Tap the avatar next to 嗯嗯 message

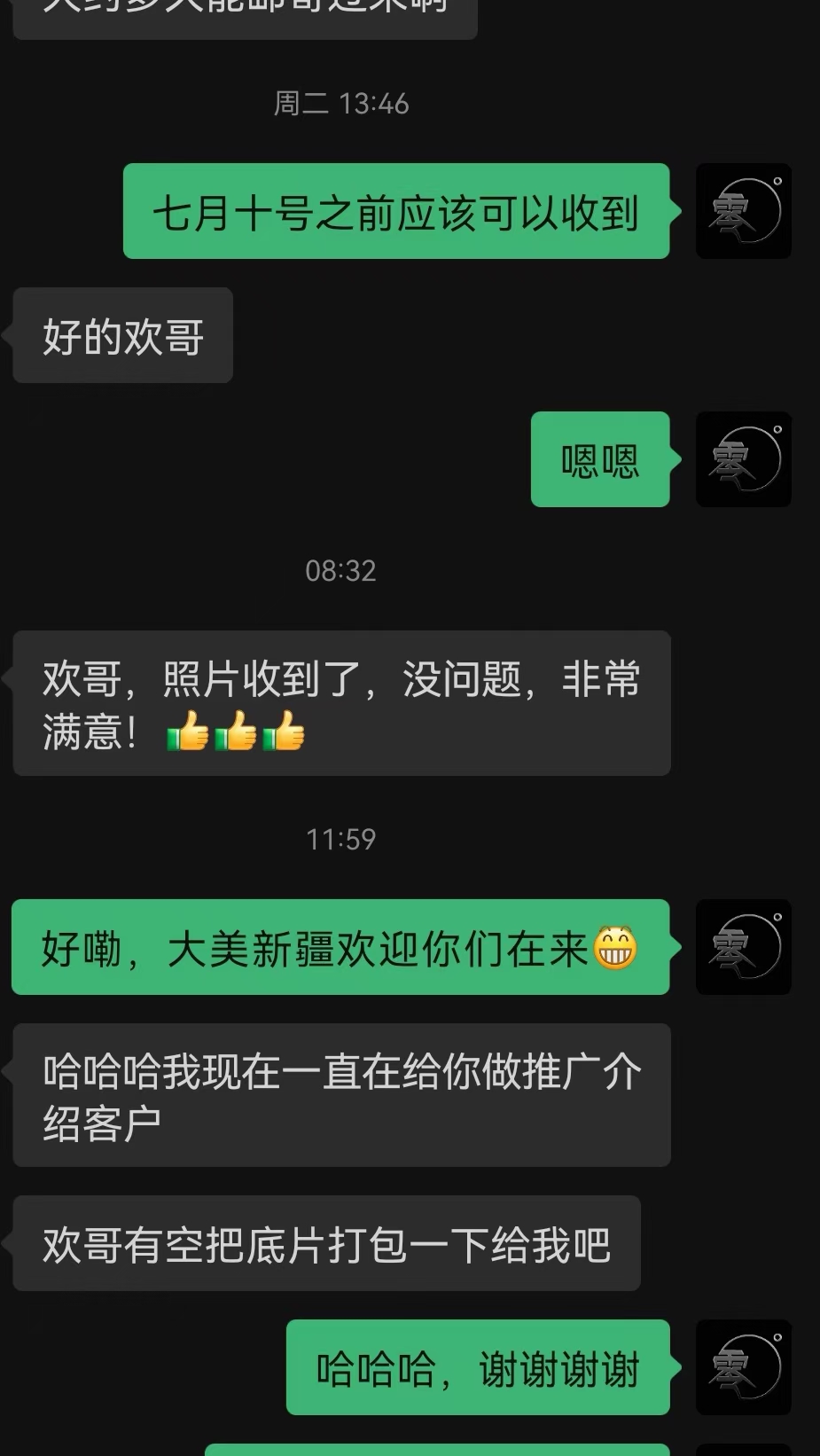pos(743,459)
